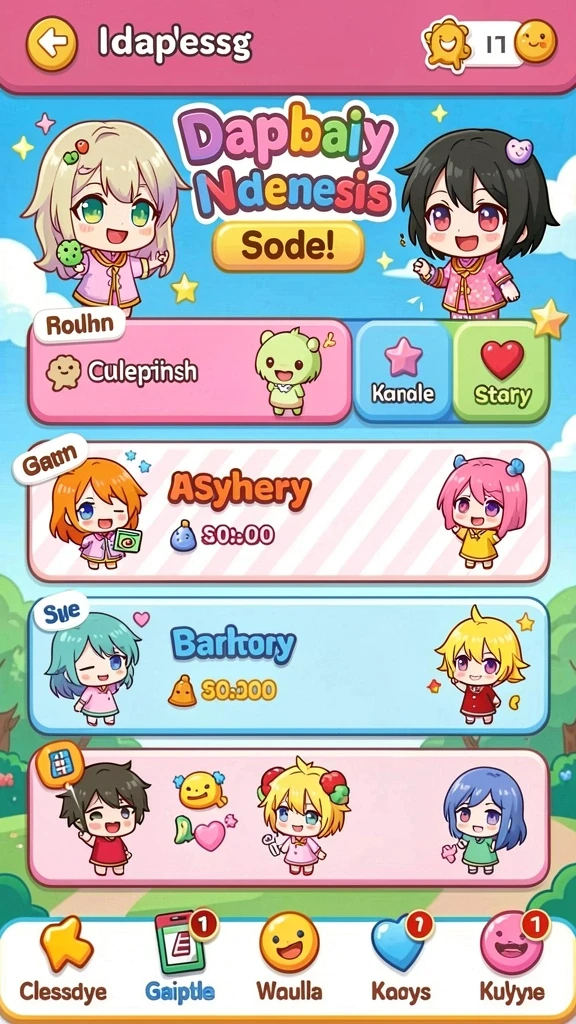Open the Barhtory card
Image resolution: width=576 pixels, height=1024 pixels.
[288, 666]
